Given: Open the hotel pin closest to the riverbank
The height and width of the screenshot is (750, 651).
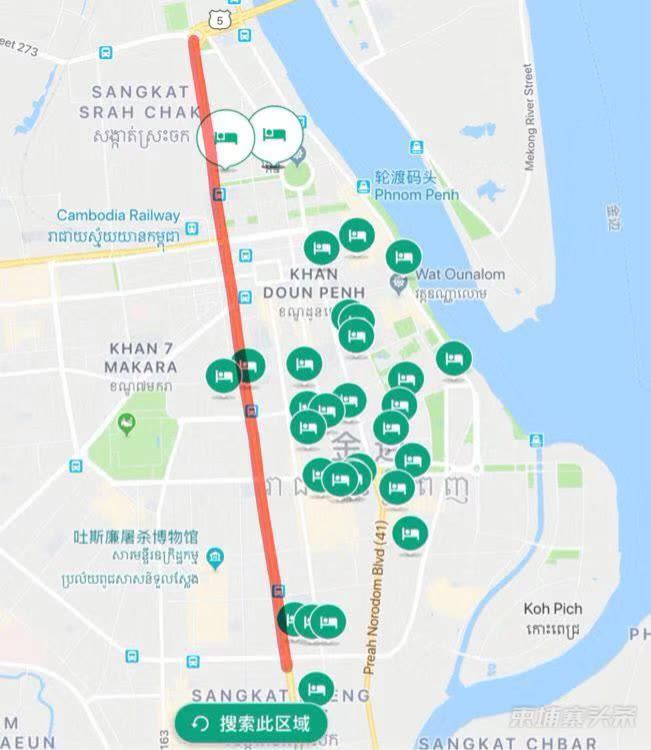Looking at the screenshot, I should 453,358.
